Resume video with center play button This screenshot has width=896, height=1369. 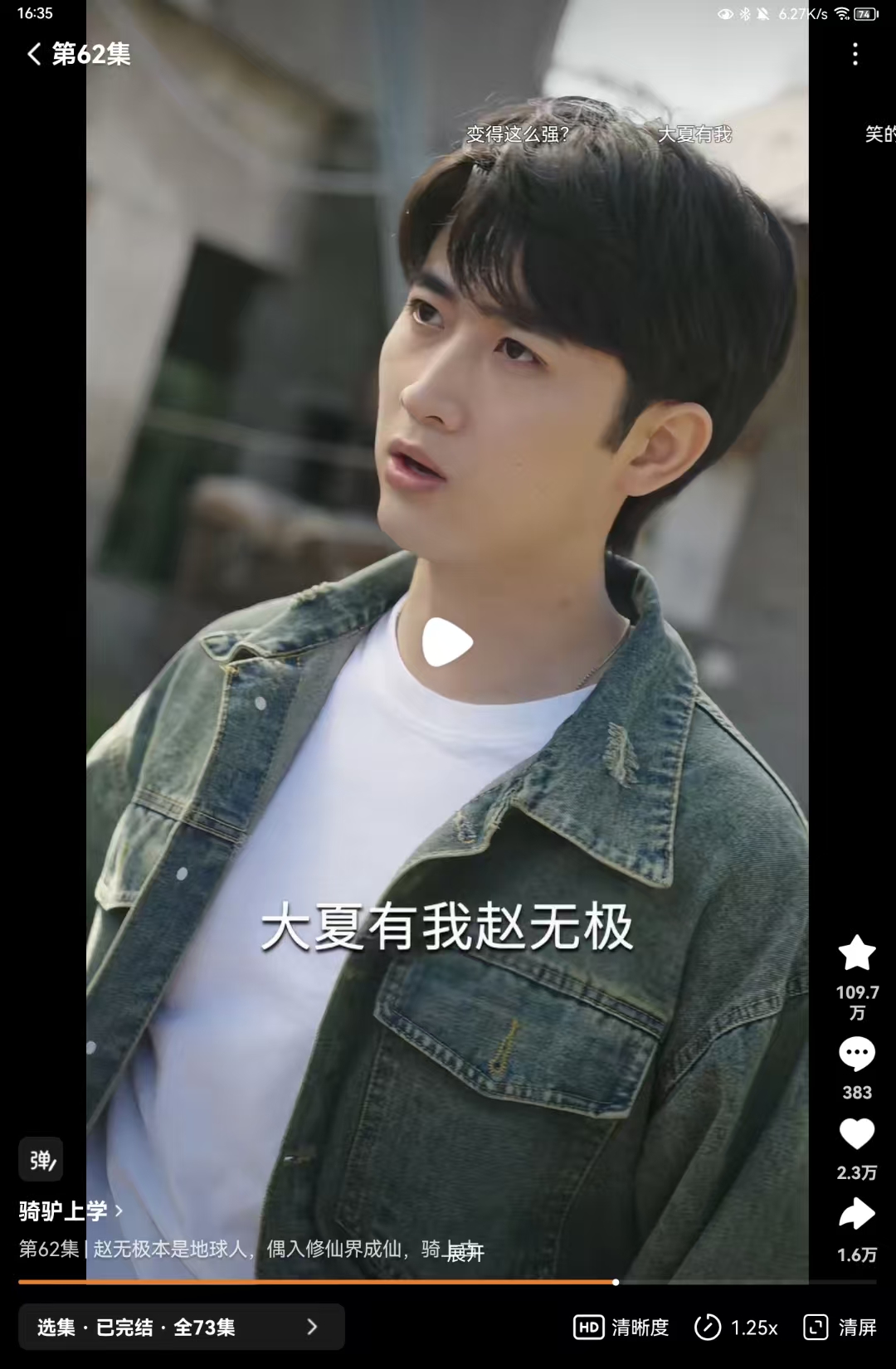pyautogui.click(x=447, y=643)
